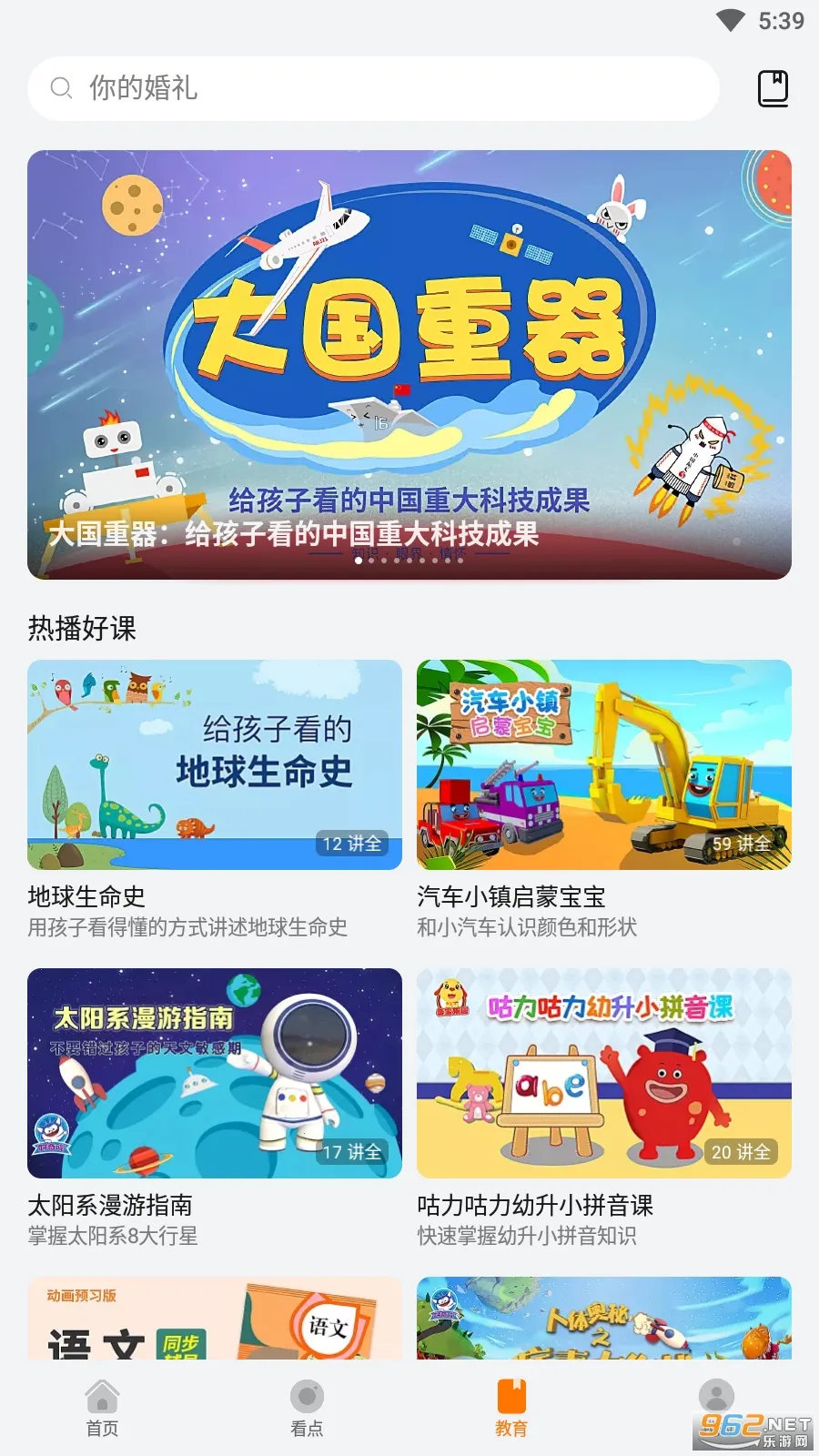Select the 咕力咕力幼升小拼音课 card

pyautogui.click(x=604, y=1073)
